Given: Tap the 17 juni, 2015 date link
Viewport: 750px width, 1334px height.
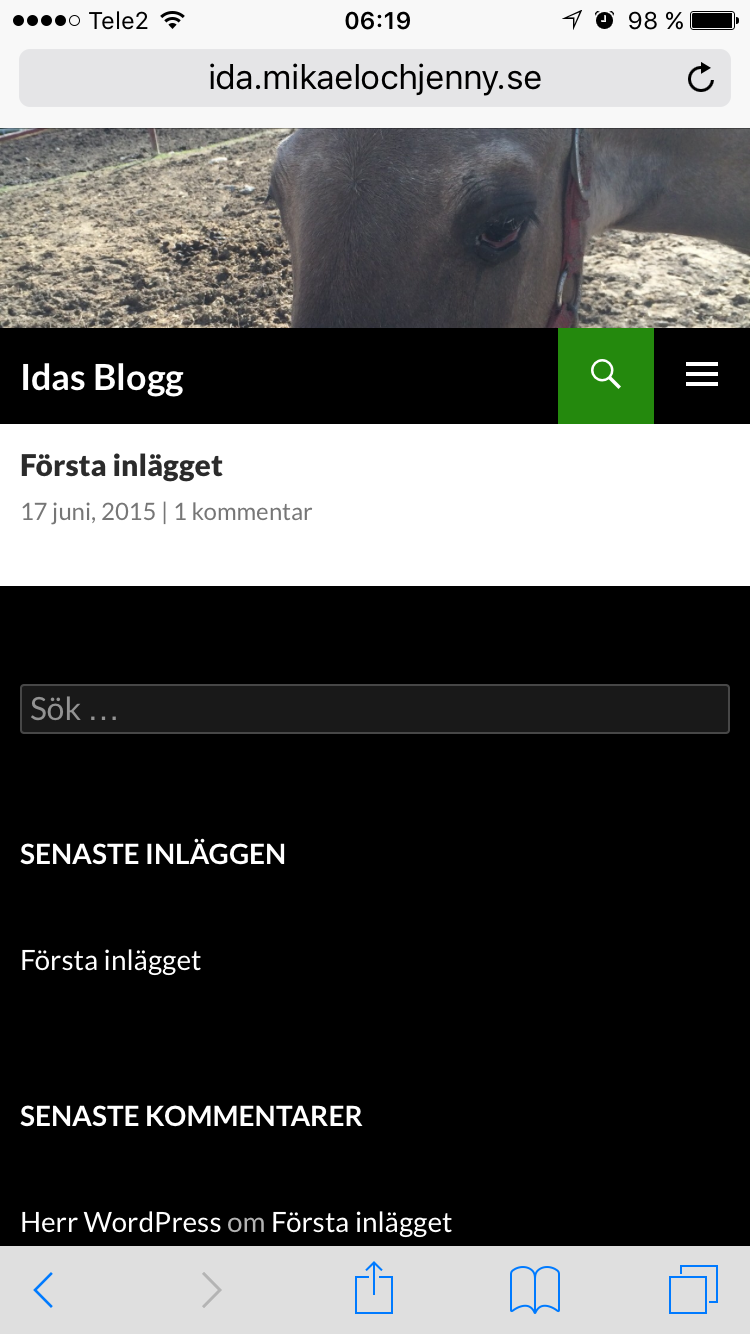Looking at the screenshot, I should pos(88,512).
